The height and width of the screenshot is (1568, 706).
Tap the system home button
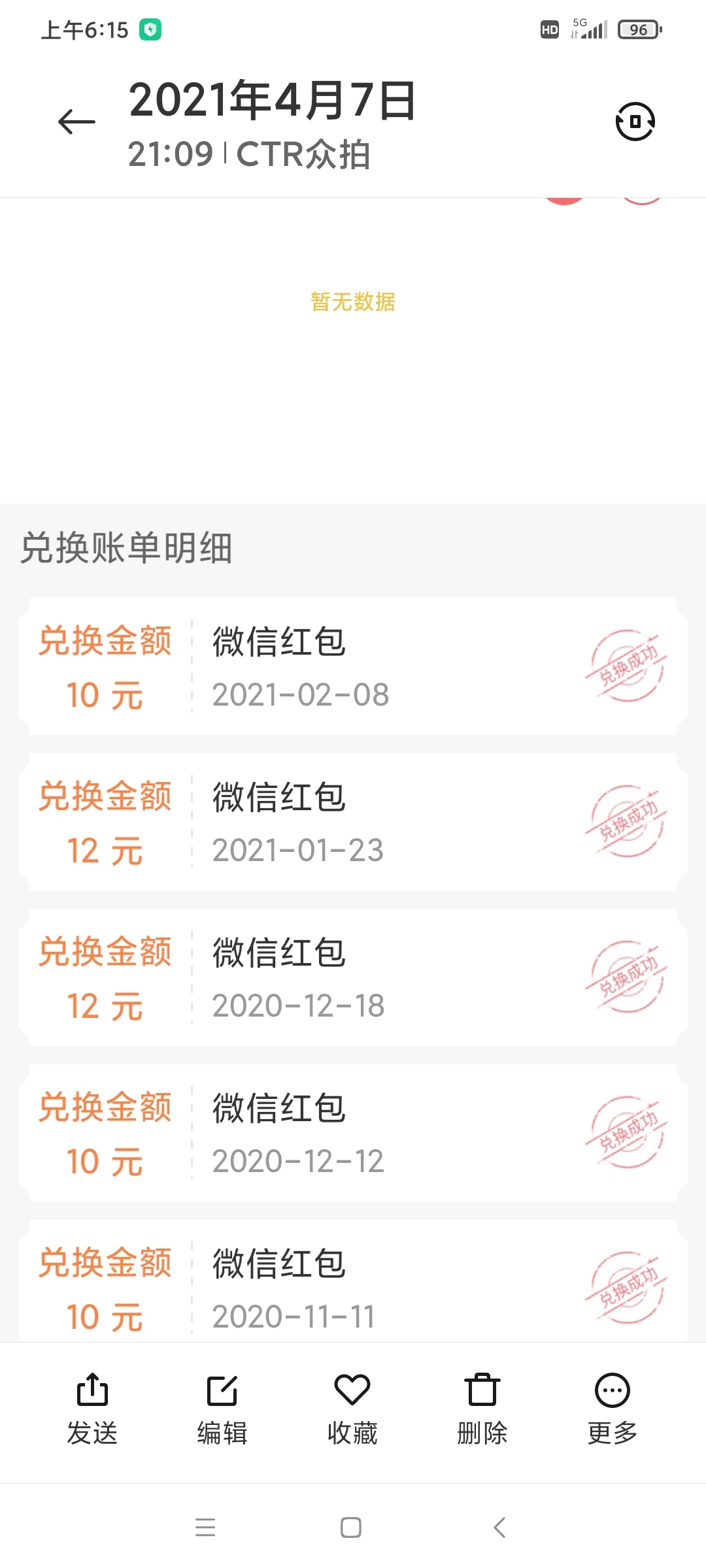[351, 1527]
